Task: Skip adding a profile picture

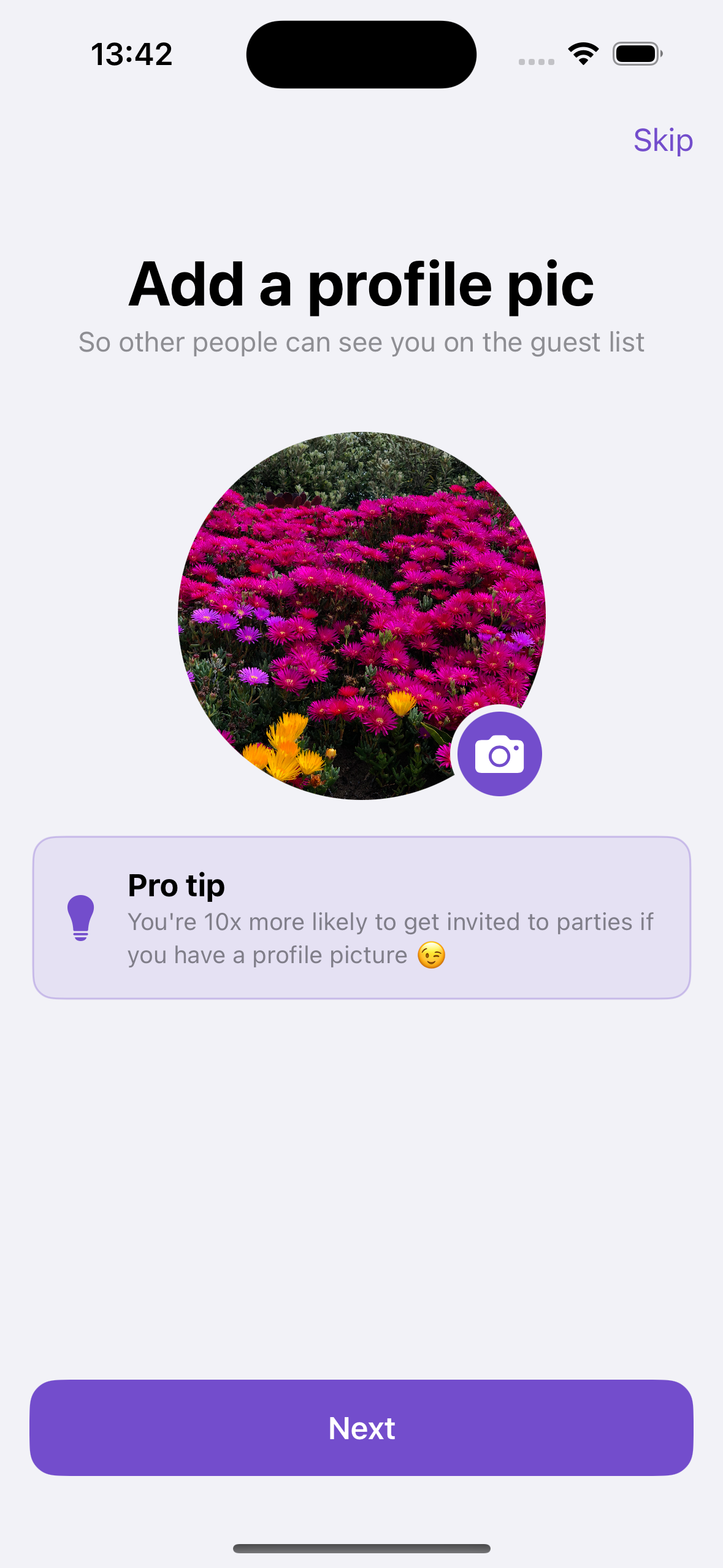Action: [663, 140]
